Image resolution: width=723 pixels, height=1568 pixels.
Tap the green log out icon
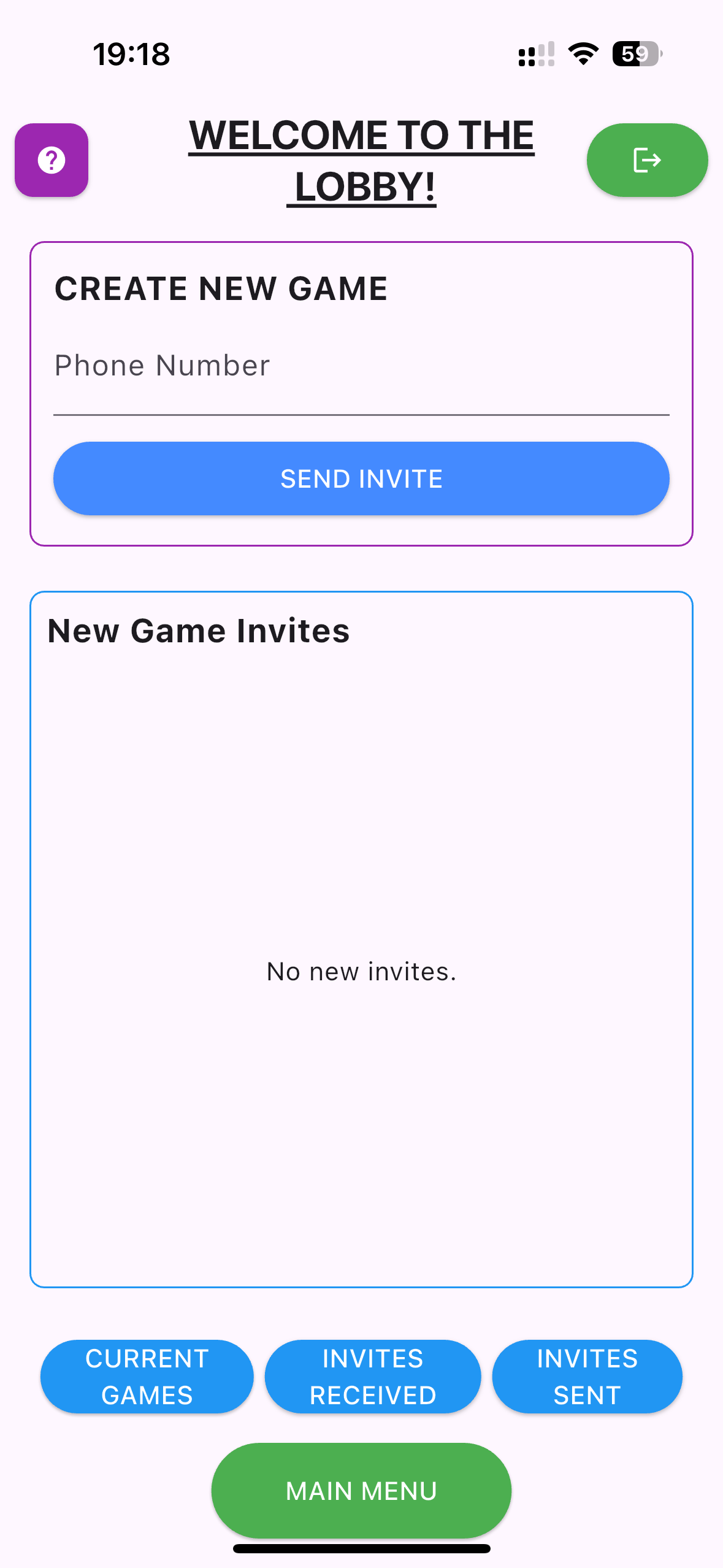[647, 160]
